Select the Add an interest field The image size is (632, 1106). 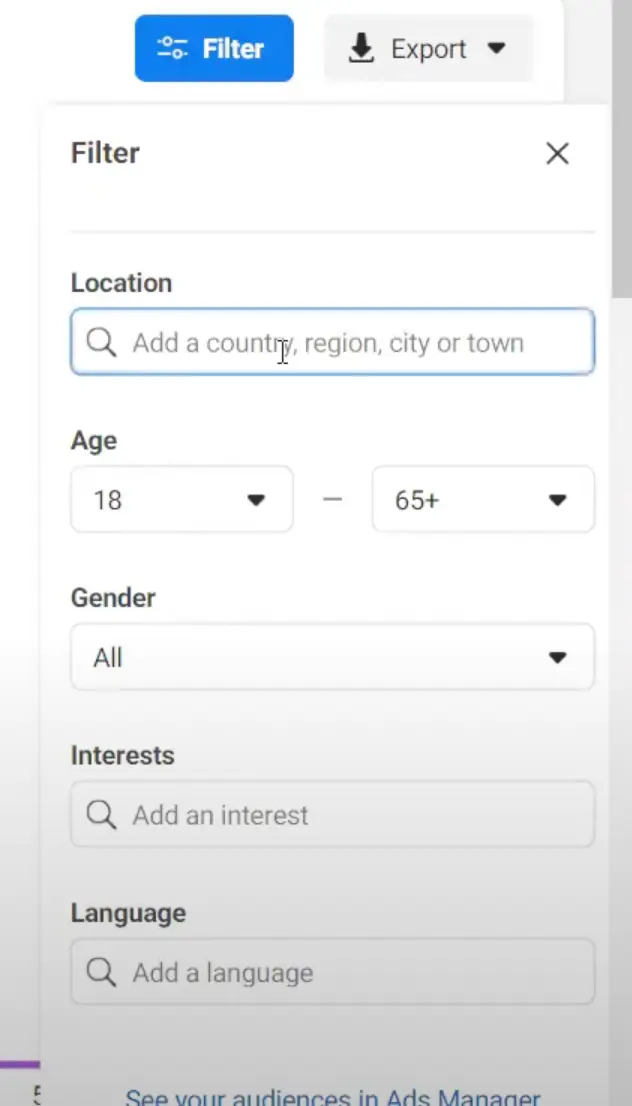[332, 814]
